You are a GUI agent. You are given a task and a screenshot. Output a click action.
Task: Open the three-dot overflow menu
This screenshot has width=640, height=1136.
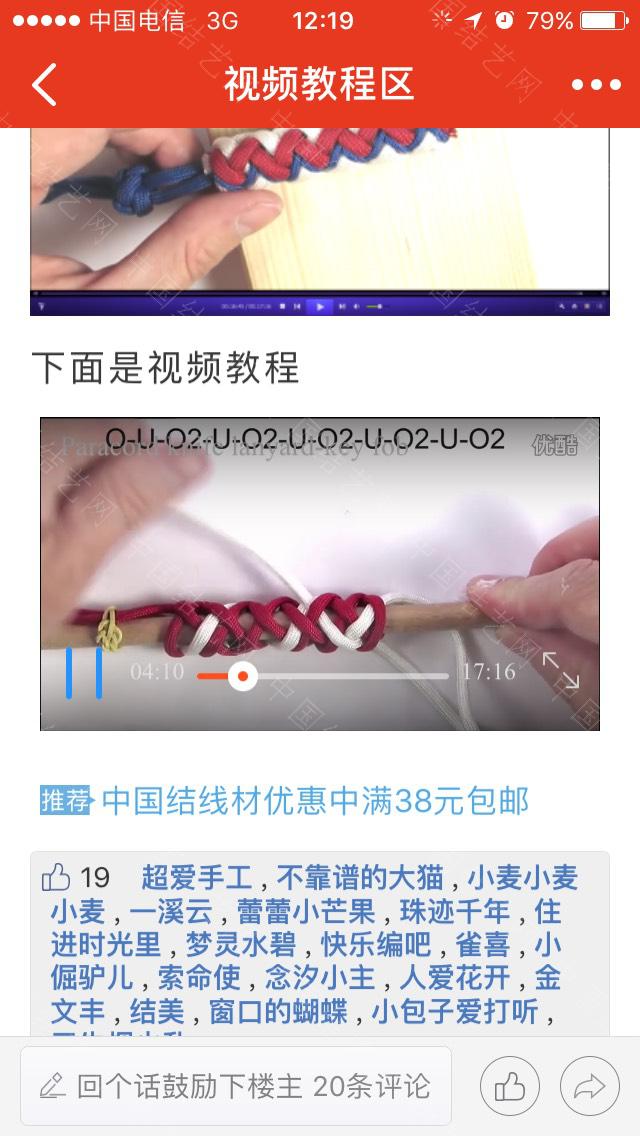click(x=596, y=85)
